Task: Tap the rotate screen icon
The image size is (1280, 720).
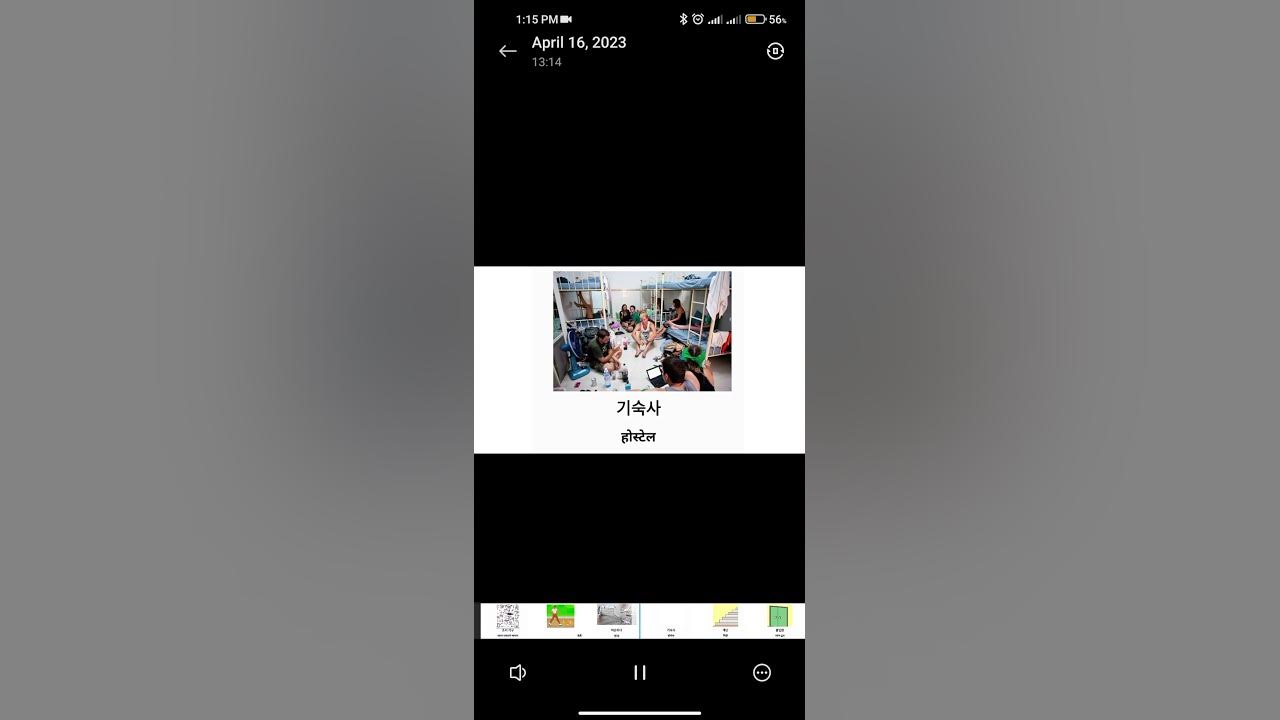Action: [x=775, y=51]
